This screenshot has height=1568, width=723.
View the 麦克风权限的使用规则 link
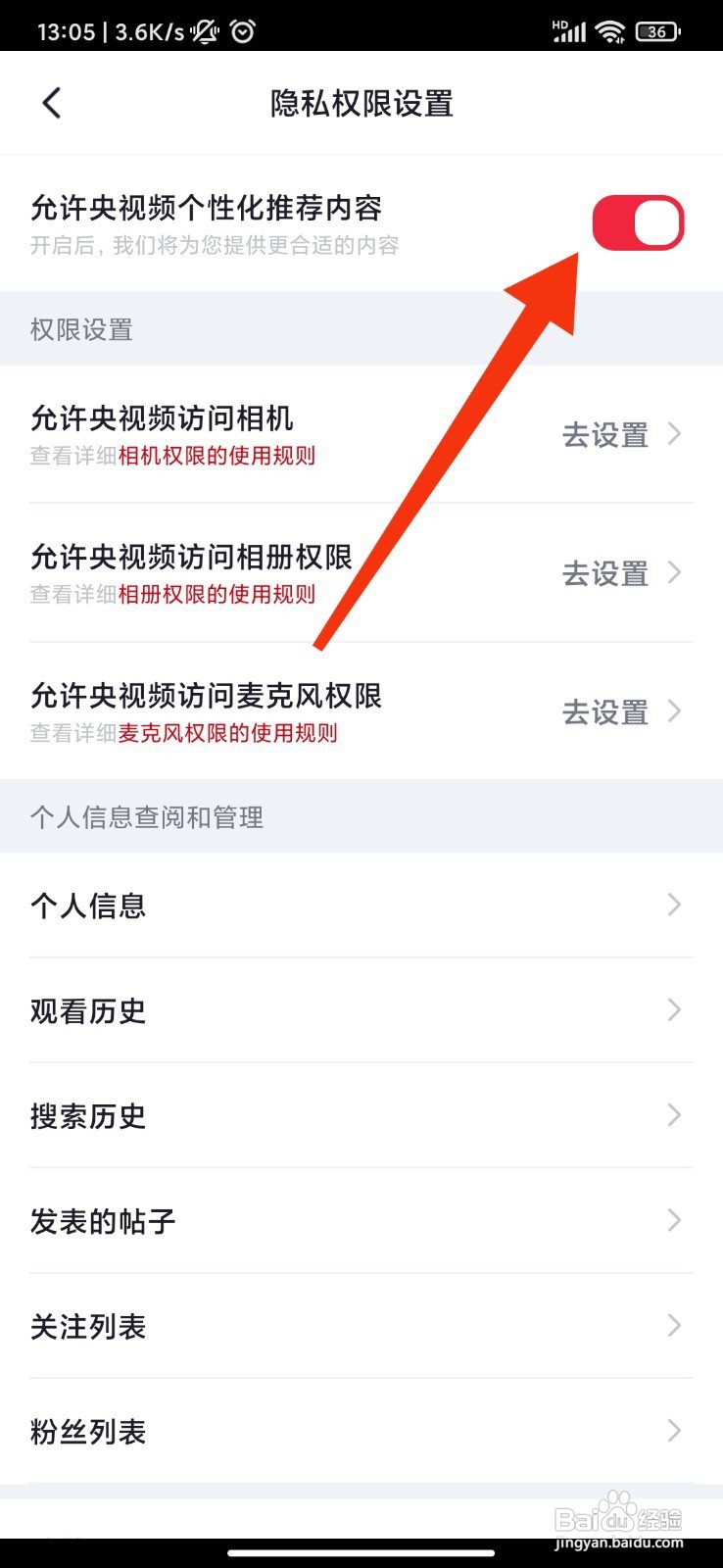[x=228, y=733]
